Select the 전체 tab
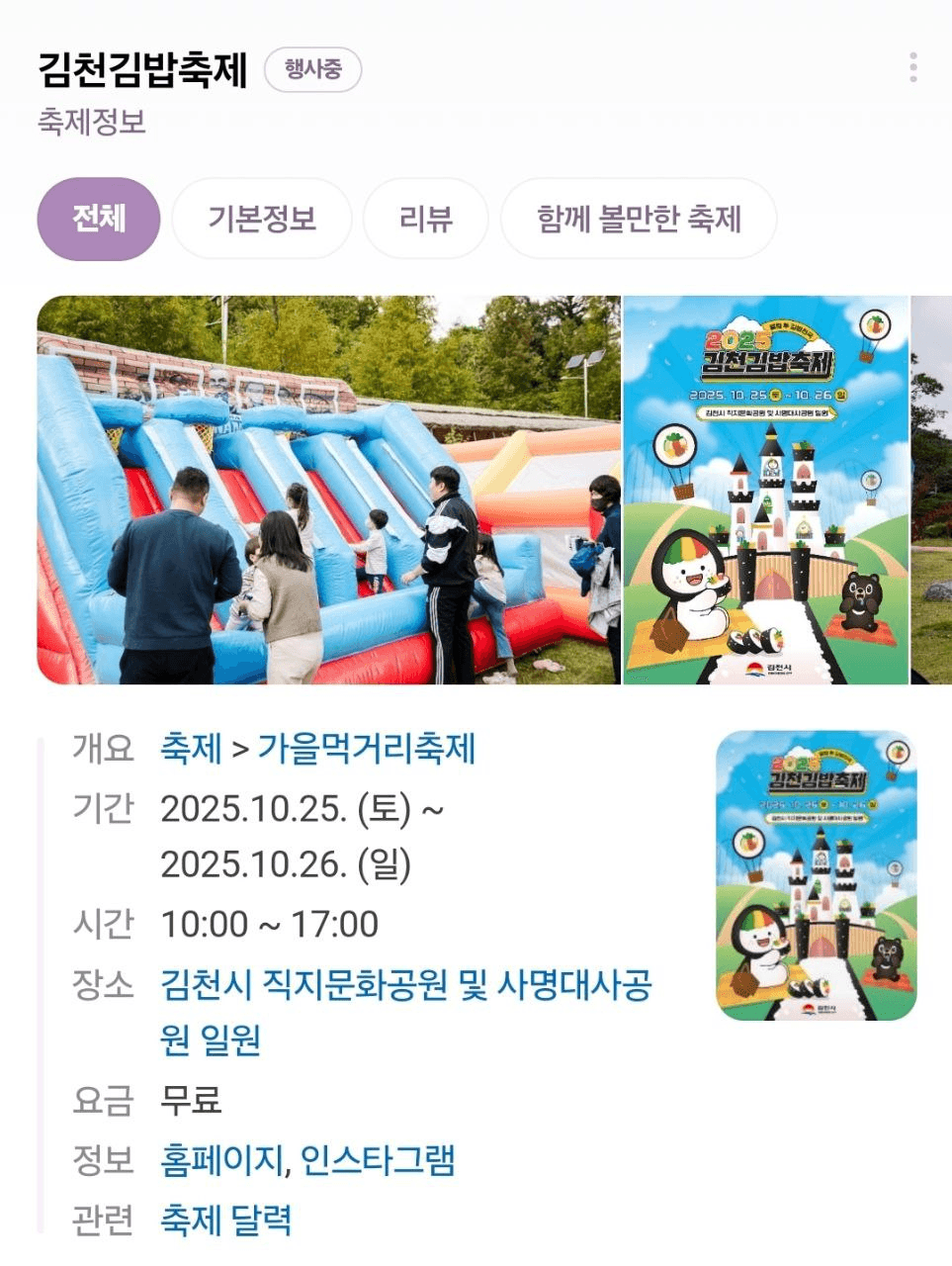Image resolution: width=952 pixels, height=1266 pixels. [99, 219]
